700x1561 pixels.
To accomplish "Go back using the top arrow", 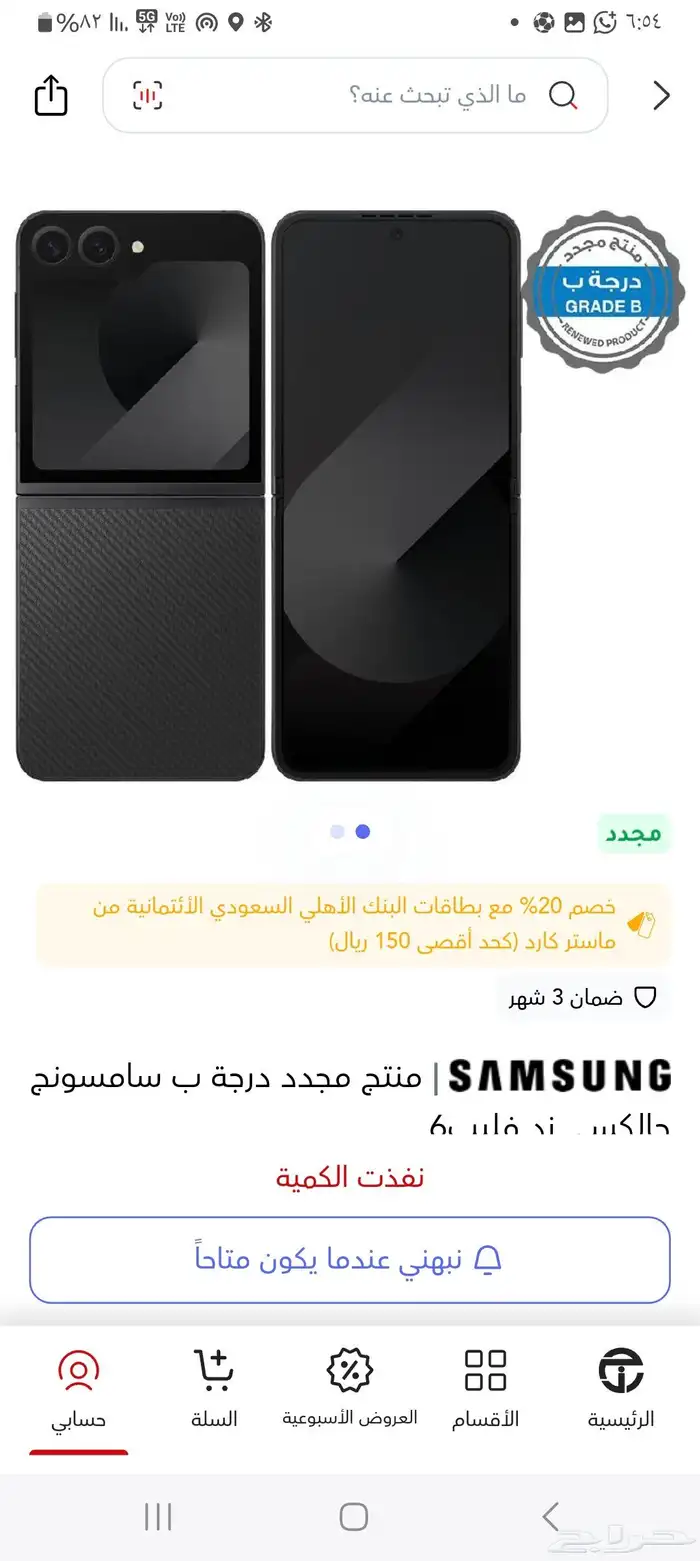I will (x=661, y=96).
